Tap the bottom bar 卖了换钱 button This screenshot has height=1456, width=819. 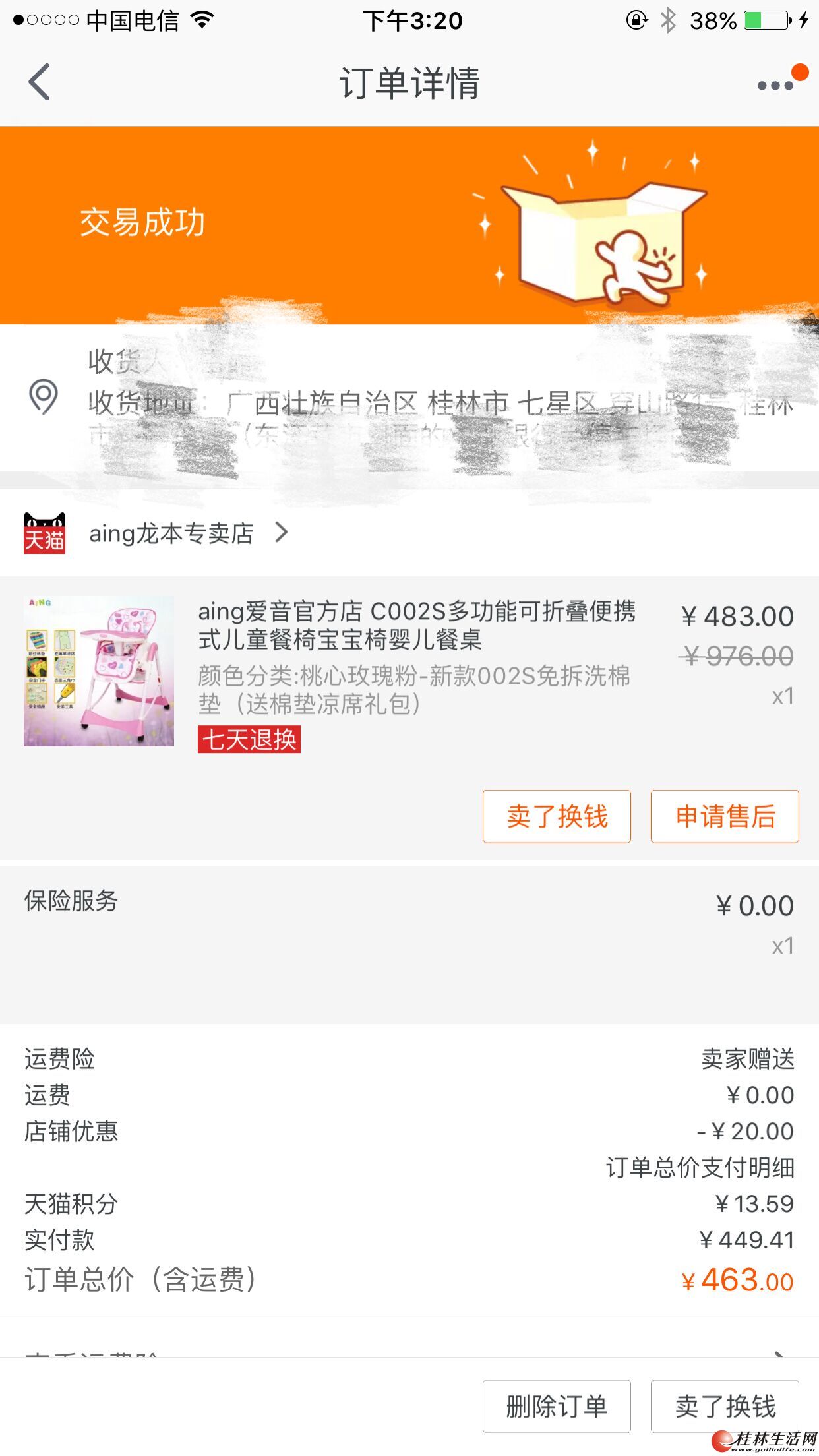click(x=725, y=1407)
